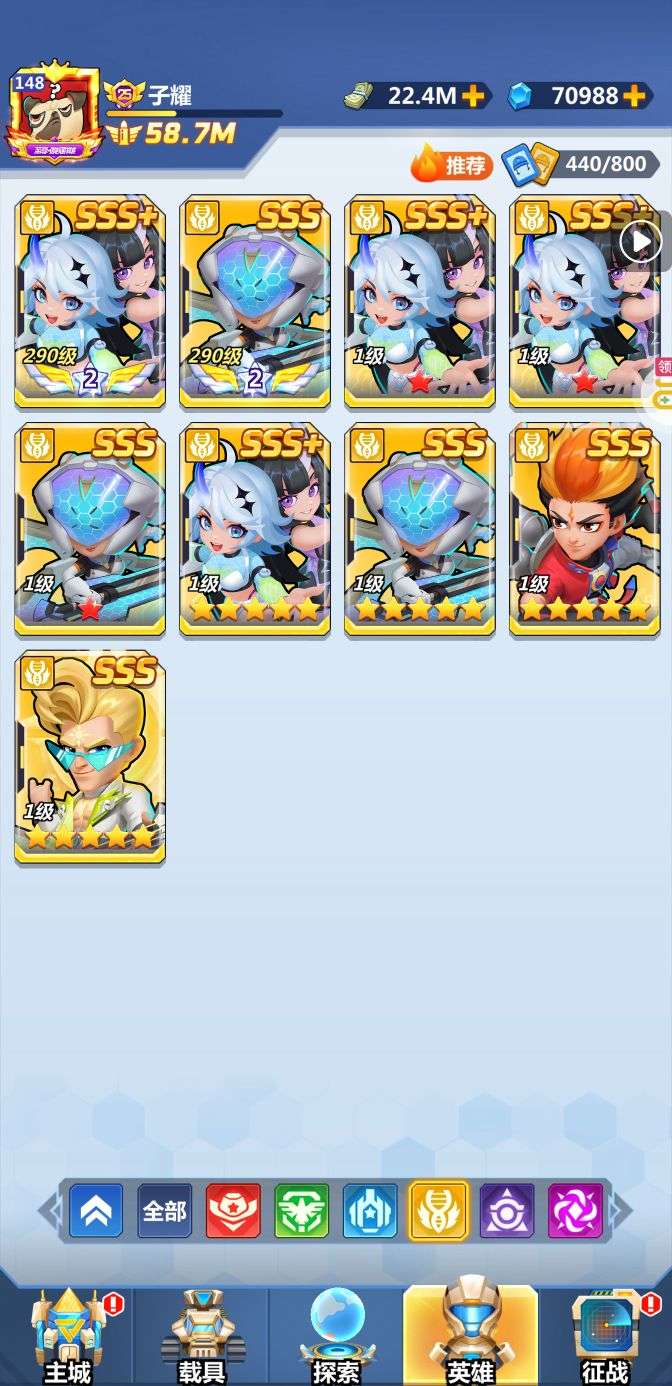
Task: Filter heroes by the blue faction
Action: click(x=370, y=1211)
